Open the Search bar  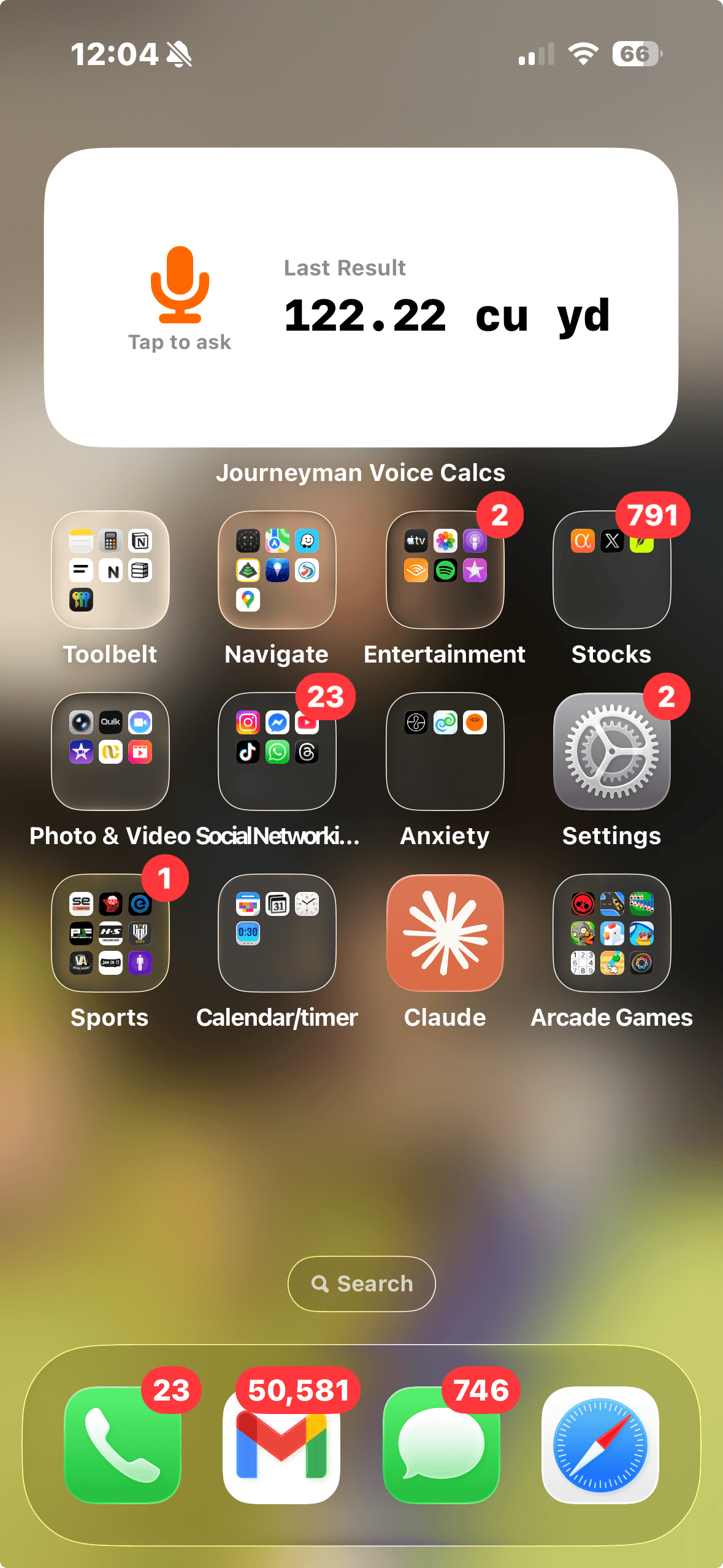[361, 1283]
